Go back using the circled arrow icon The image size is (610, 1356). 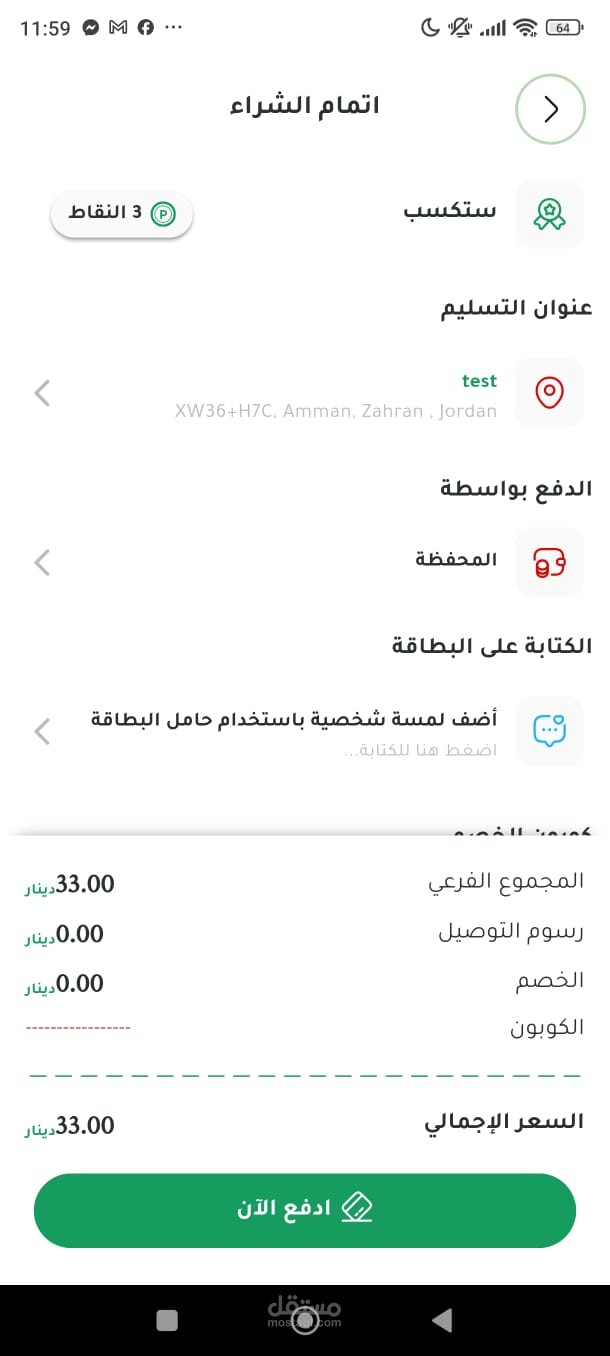click(550, 109)
